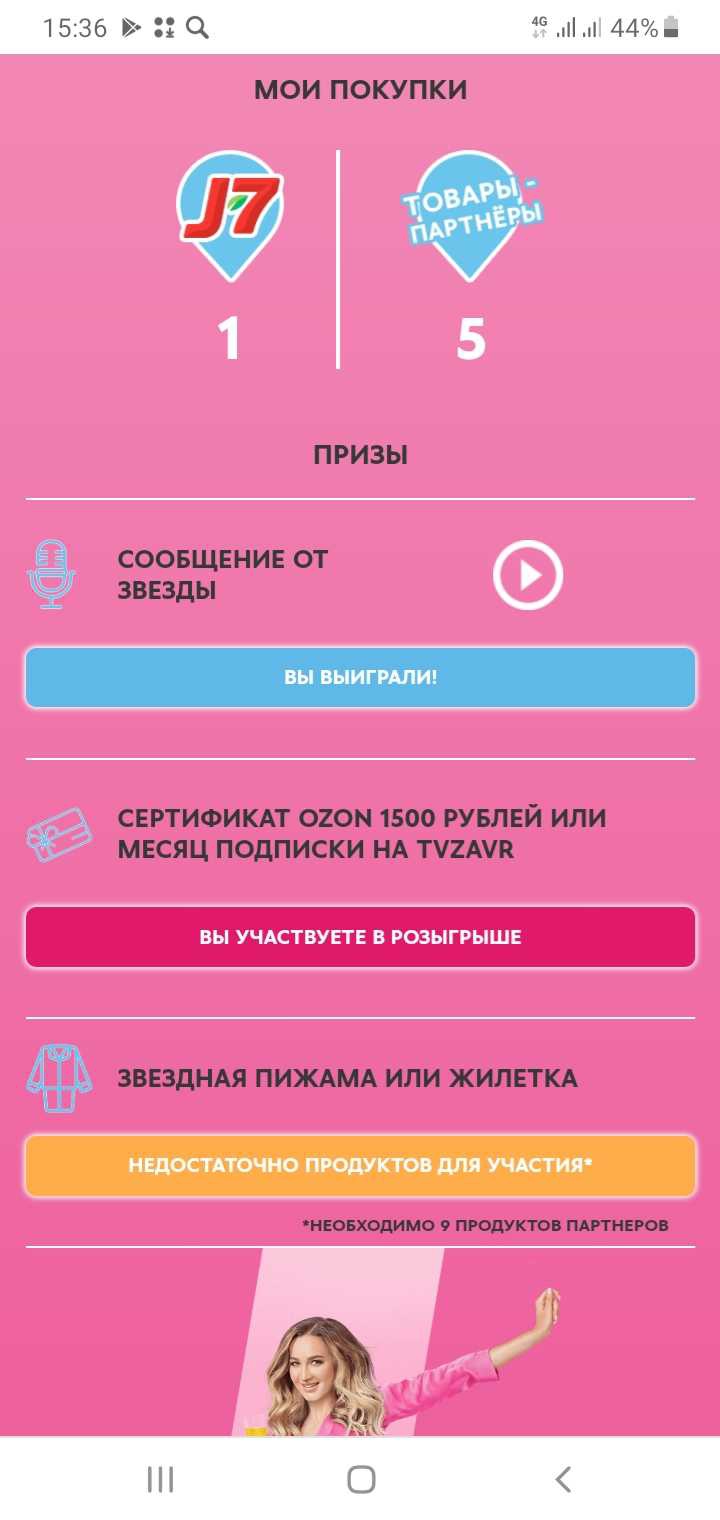Tap the blue "Вы выиграли!" button

click(x=360, y=677)
